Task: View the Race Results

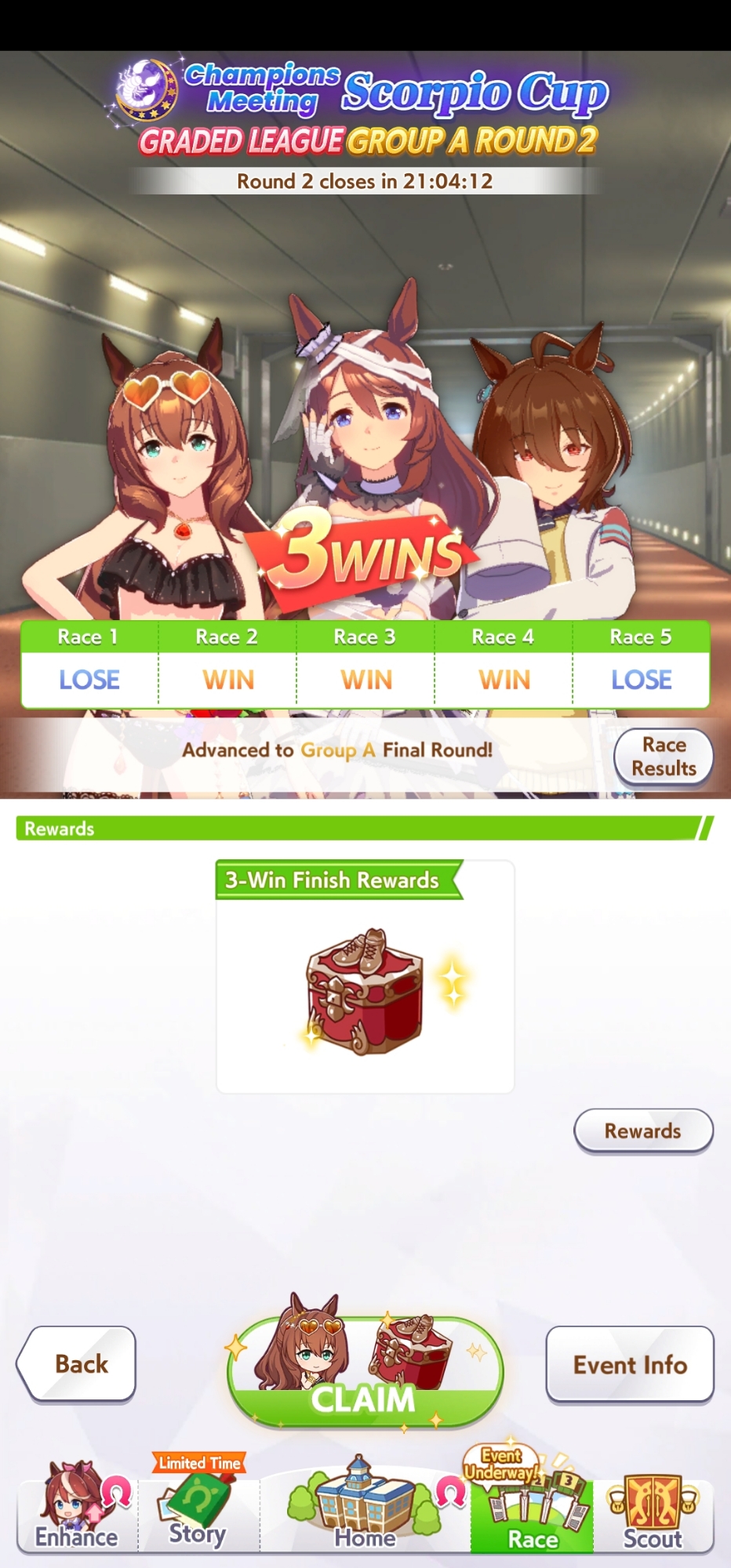Action: coord(664,757)
